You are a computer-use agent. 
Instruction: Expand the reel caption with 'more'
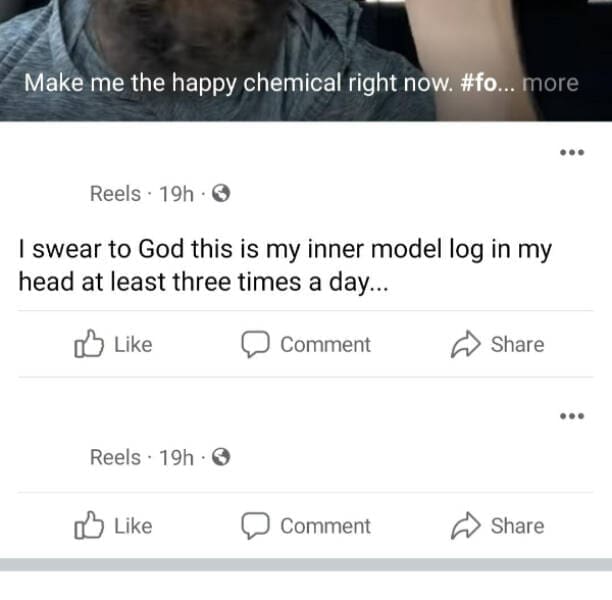tap(550, 83)
